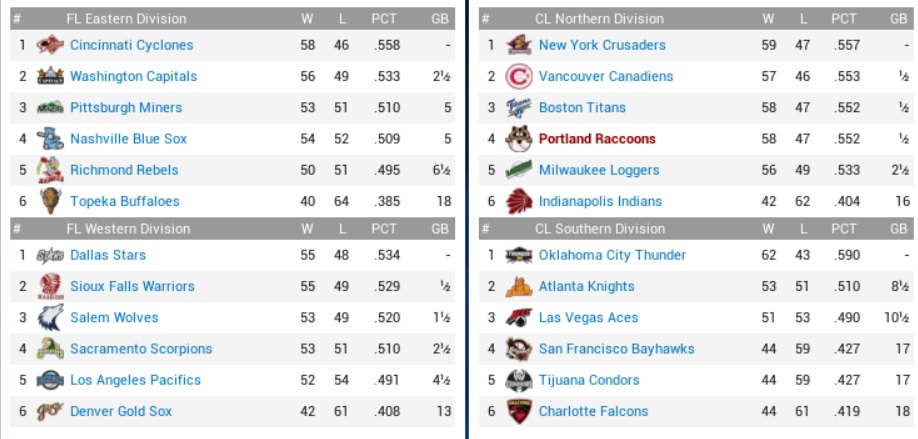Select the Washington Capitals link
Screen dimensions: 918x439
[133, 76]
